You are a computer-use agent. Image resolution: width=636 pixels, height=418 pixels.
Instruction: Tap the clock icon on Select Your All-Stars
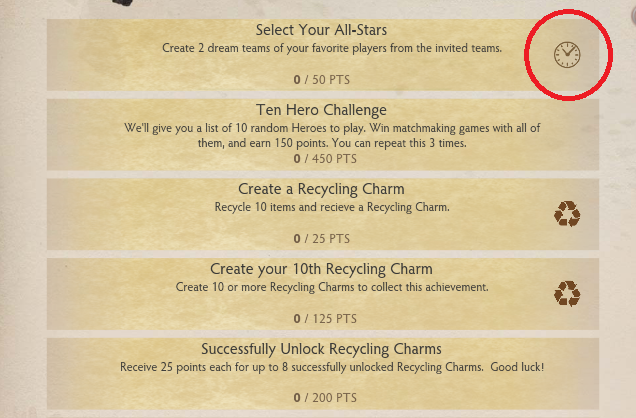coord(567,54)
